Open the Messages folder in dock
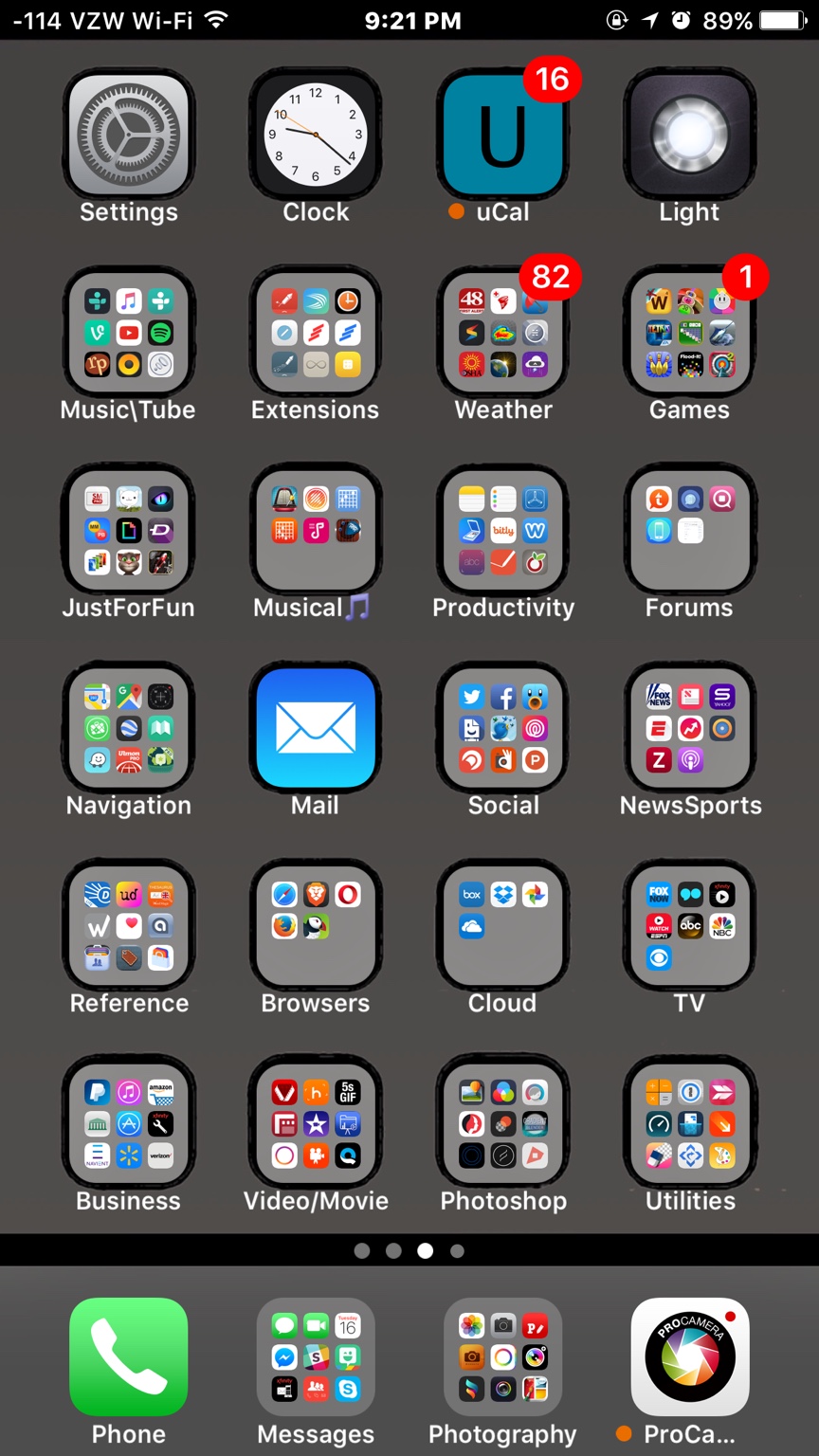 coord(316,1356)
